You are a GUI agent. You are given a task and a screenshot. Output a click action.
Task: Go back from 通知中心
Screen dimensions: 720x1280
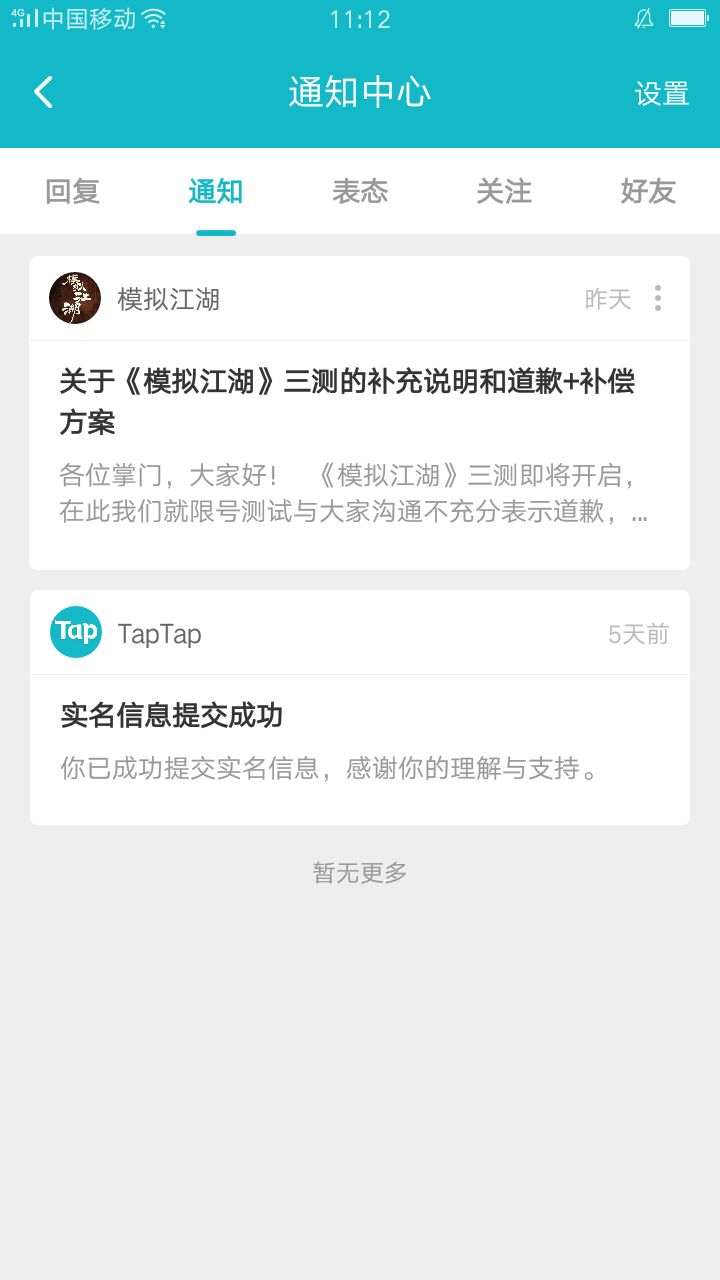click(x=43, y=93)
